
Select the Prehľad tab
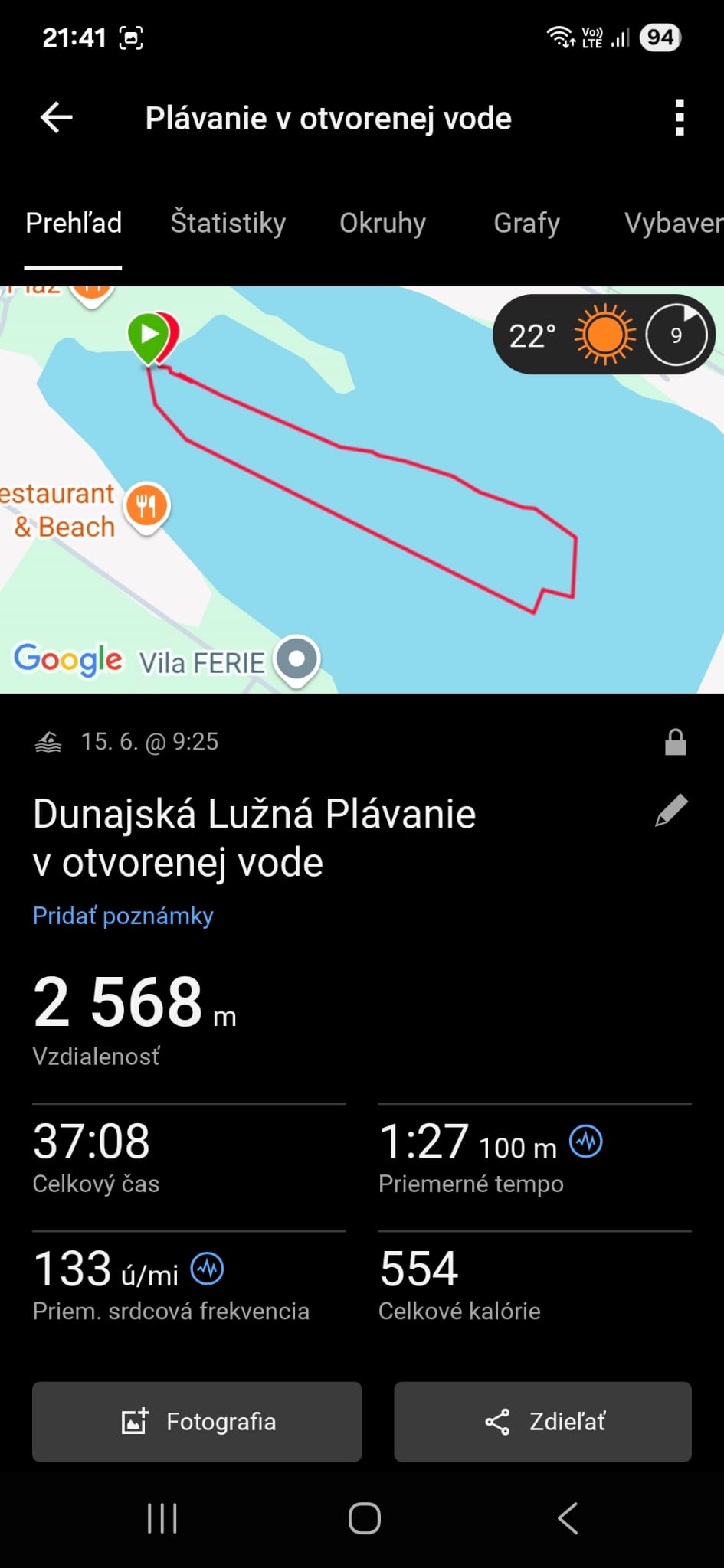point(74,223)
